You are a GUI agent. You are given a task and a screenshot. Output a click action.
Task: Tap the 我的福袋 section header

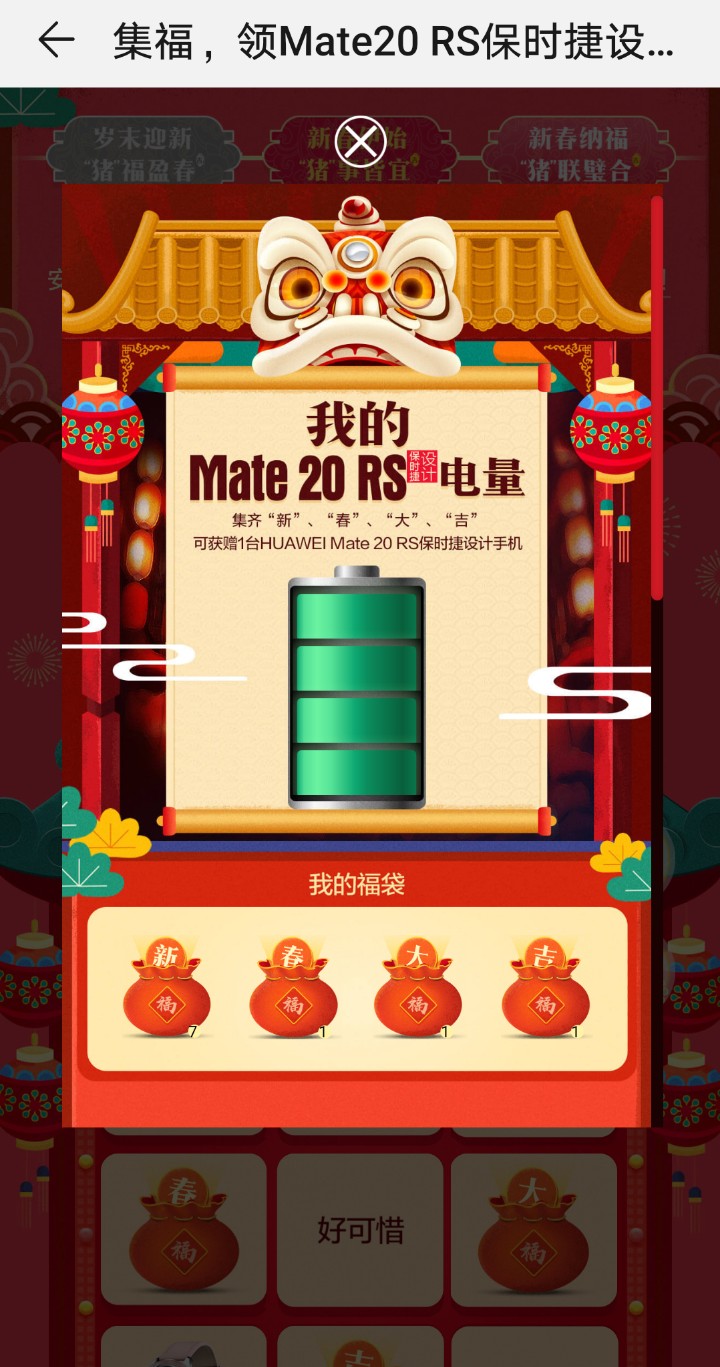click(x=360, y=880)
